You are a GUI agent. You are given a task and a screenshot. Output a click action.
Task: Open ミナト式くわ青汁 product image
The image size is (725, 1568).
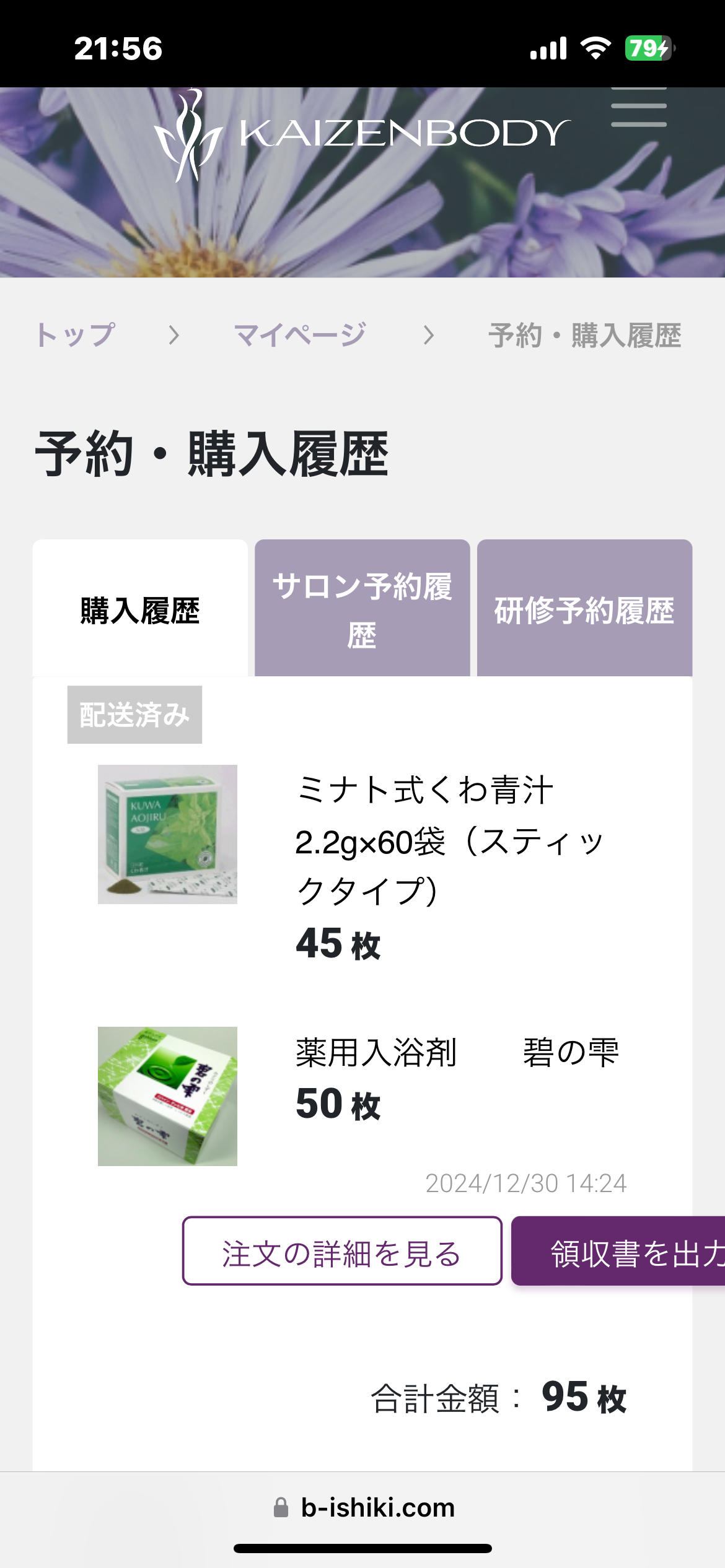tap(167, 834)
